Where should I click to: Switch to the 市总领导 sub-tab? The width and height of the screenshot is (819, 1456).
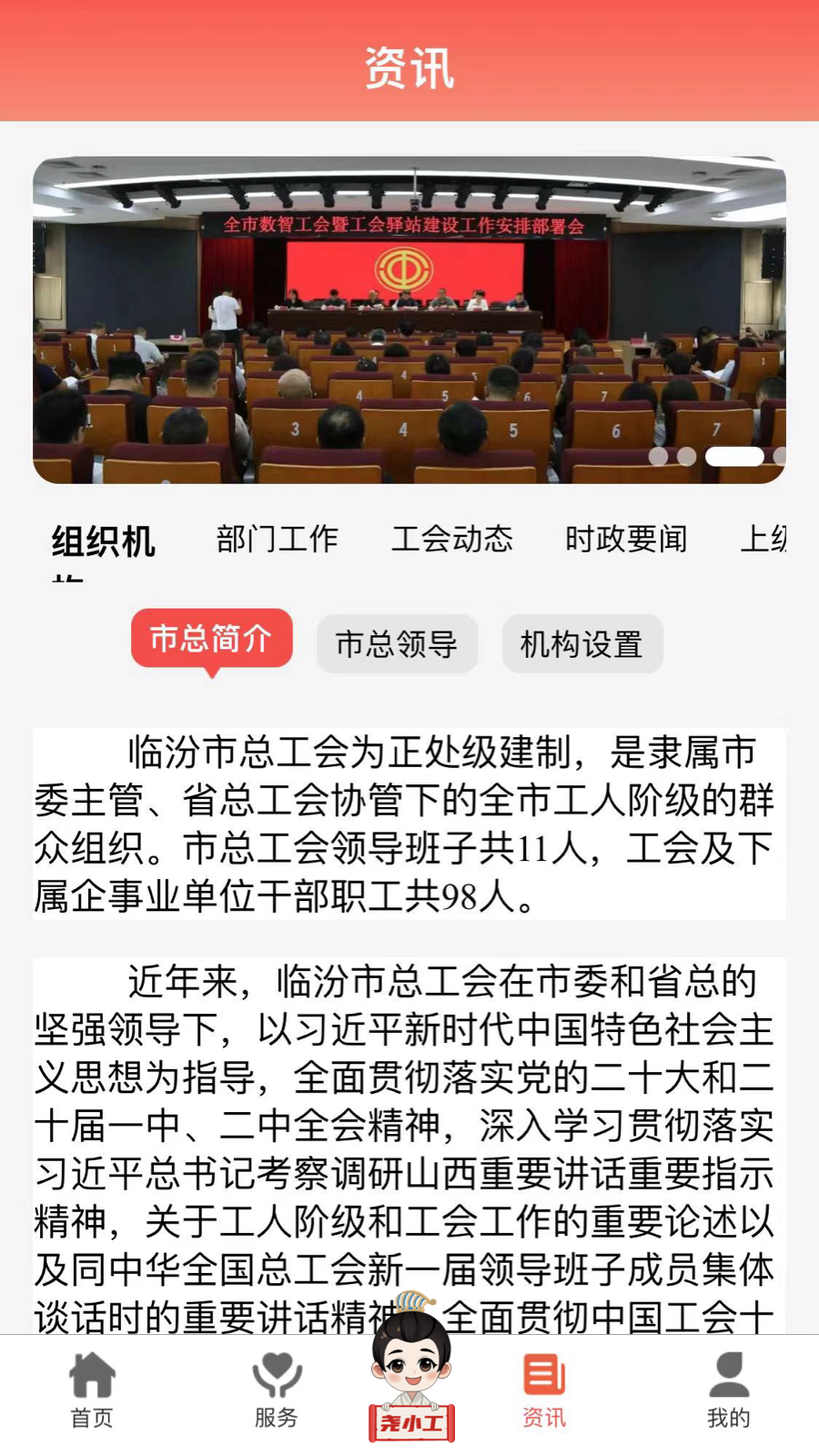point(397,642)
